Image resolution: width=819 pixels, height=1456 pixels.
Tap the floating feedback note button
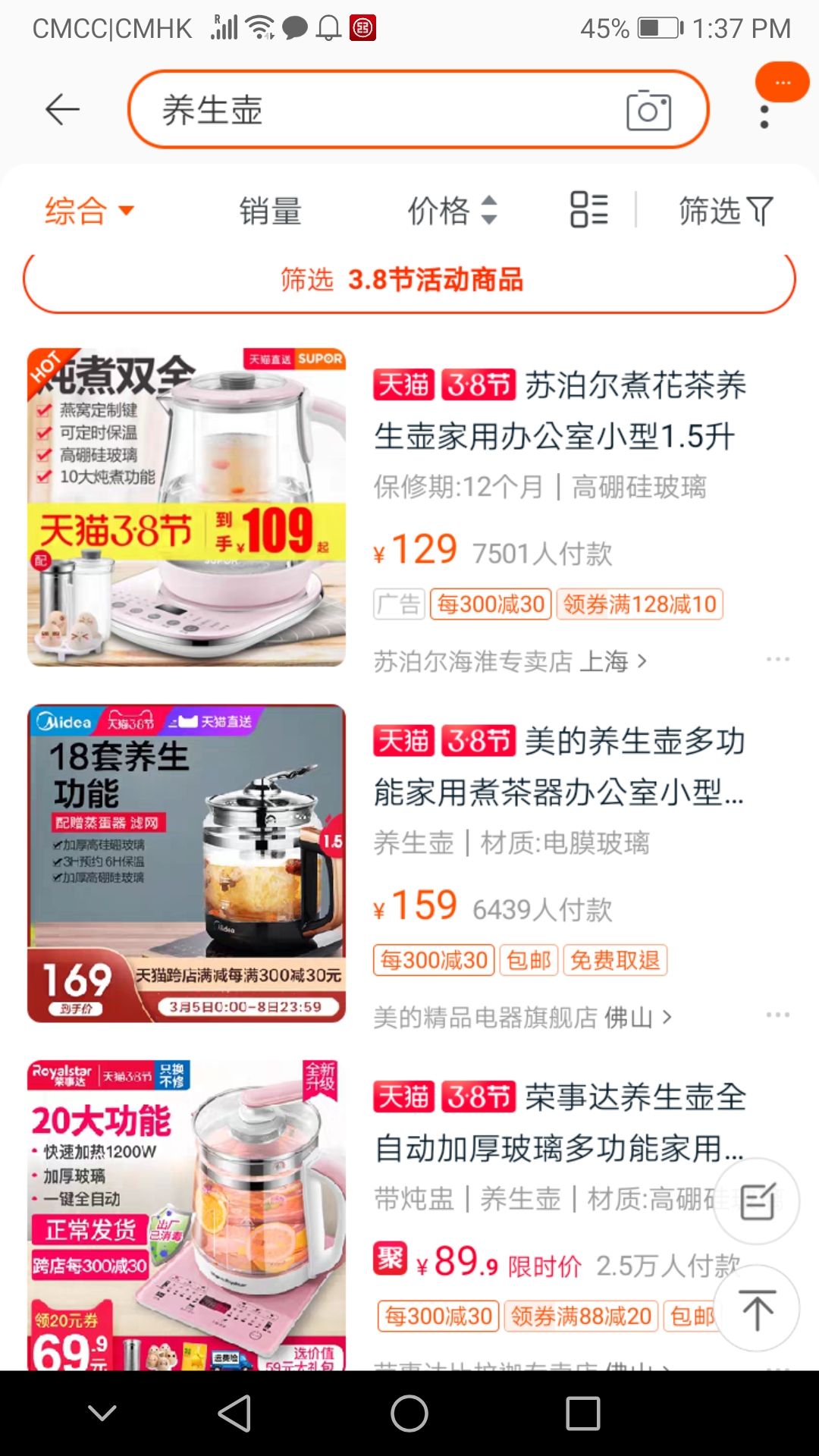757,1202
